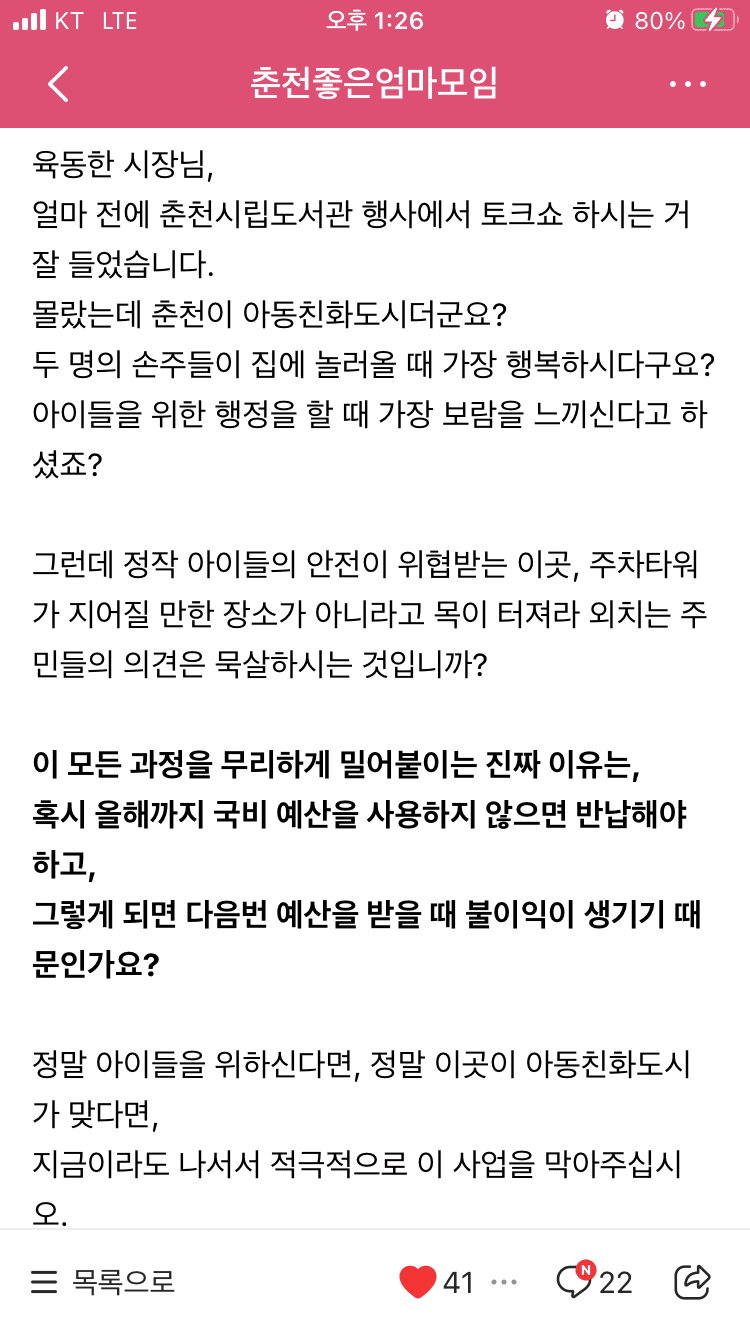This screenshot has height=1334, width=750.
Task: Open the three-dot overflow menu
Action: [x=688, y=84]
